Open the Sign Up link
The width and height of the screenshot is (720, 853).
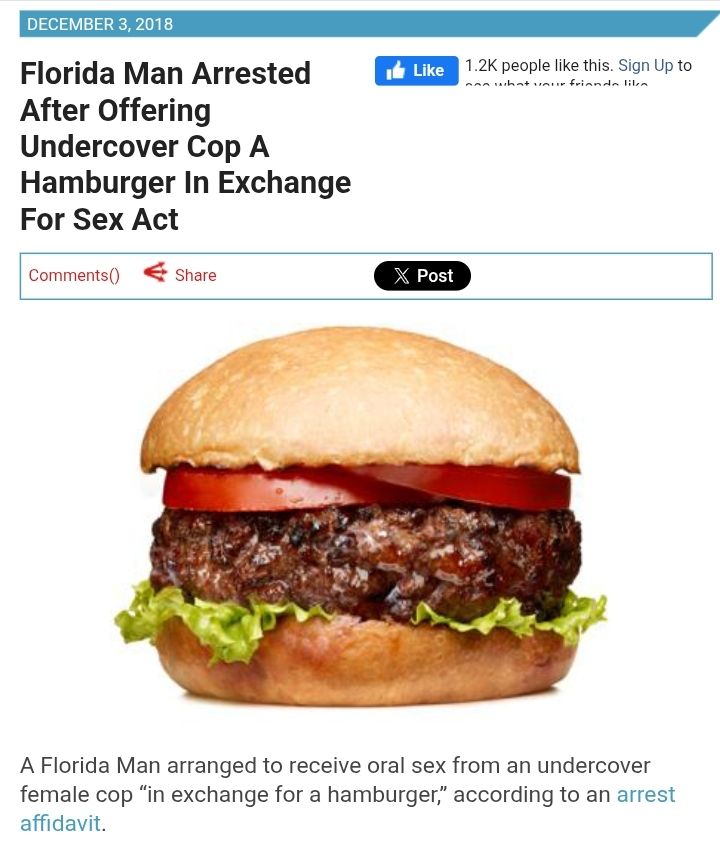(645, 65)
